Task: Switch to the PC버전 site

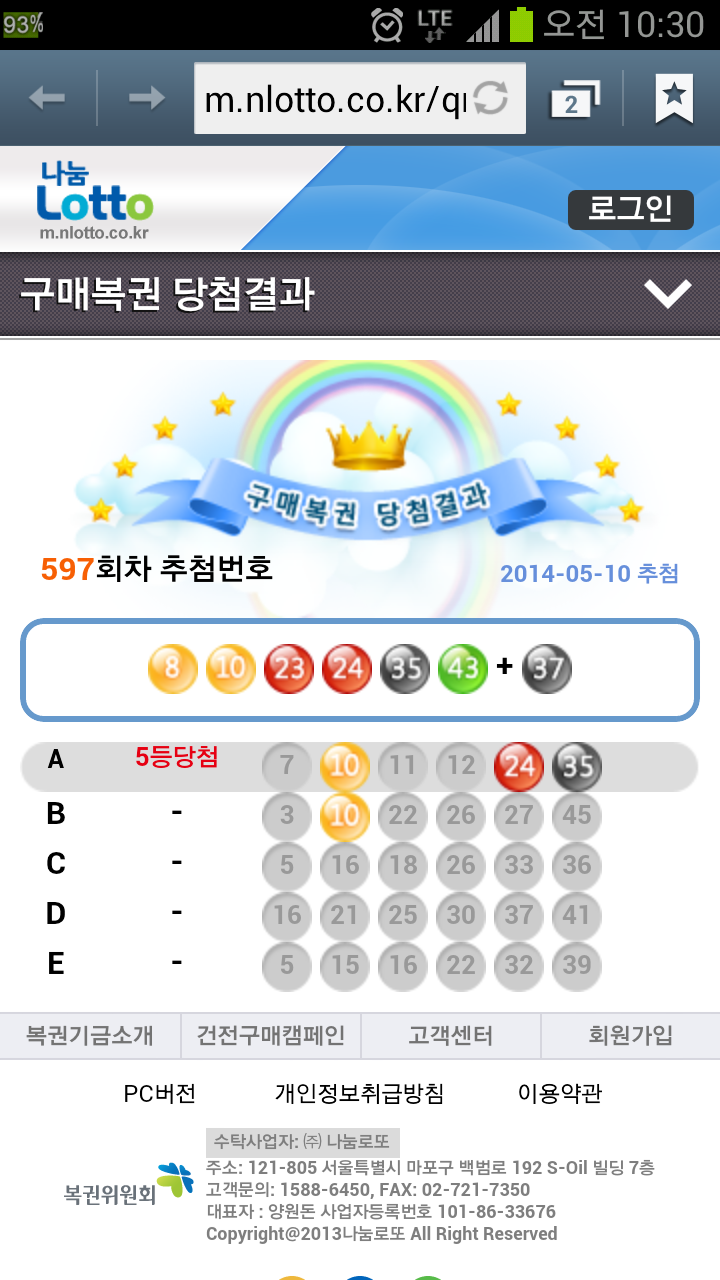Action: (160, 1094)
